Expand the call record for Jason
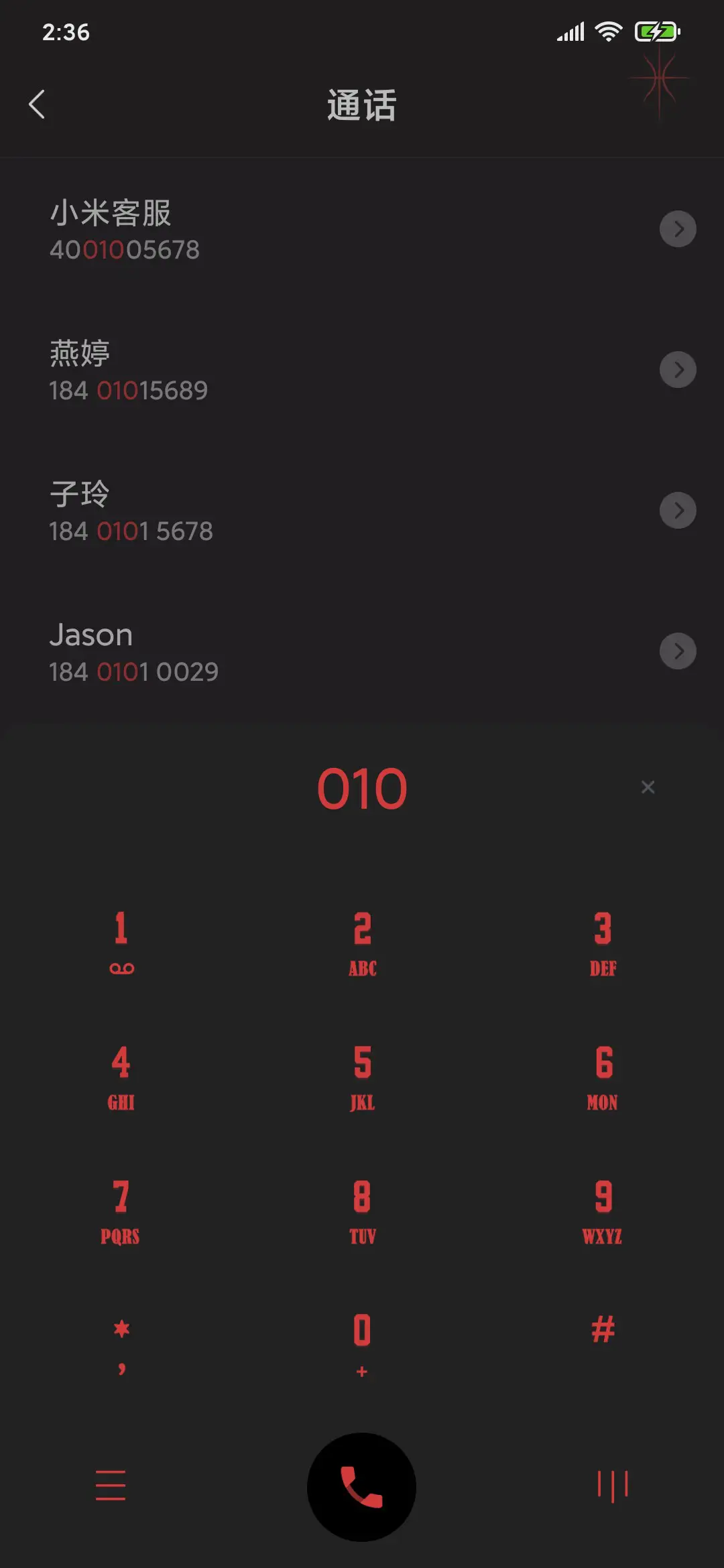 [678, 651]
